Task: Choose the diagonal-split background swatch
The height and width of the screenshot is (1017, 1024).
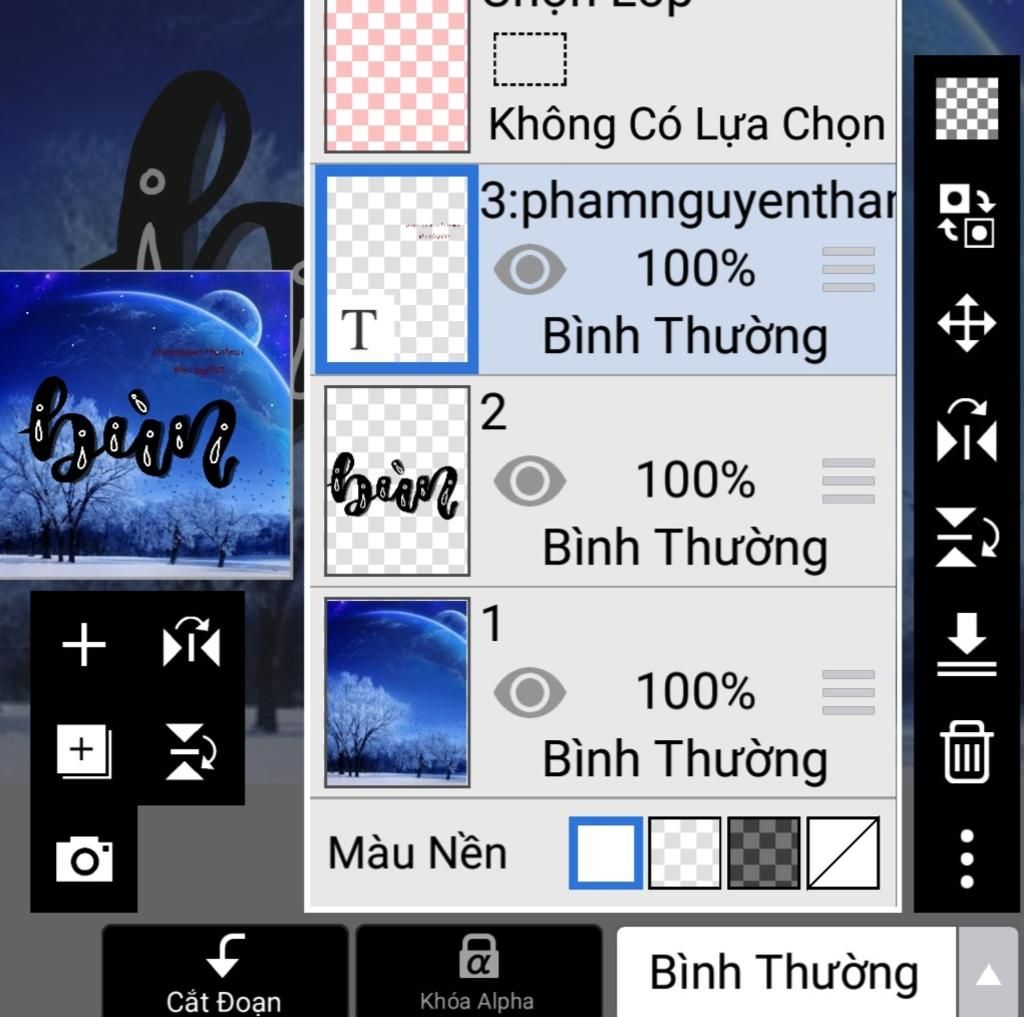Action: pos(843,853)
